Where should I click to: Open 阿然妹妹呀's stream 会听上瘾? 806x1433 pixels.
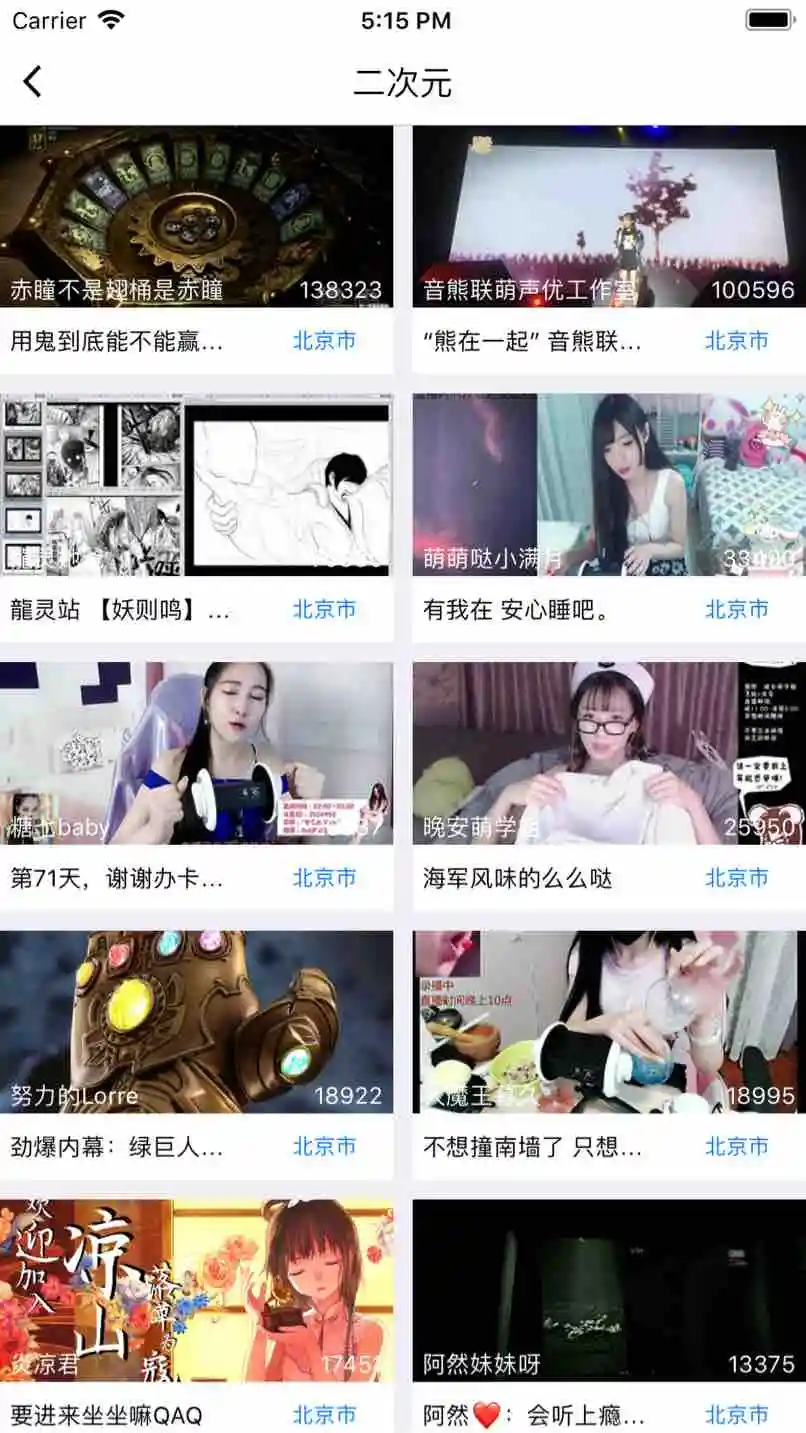[x=608, y=1291]
